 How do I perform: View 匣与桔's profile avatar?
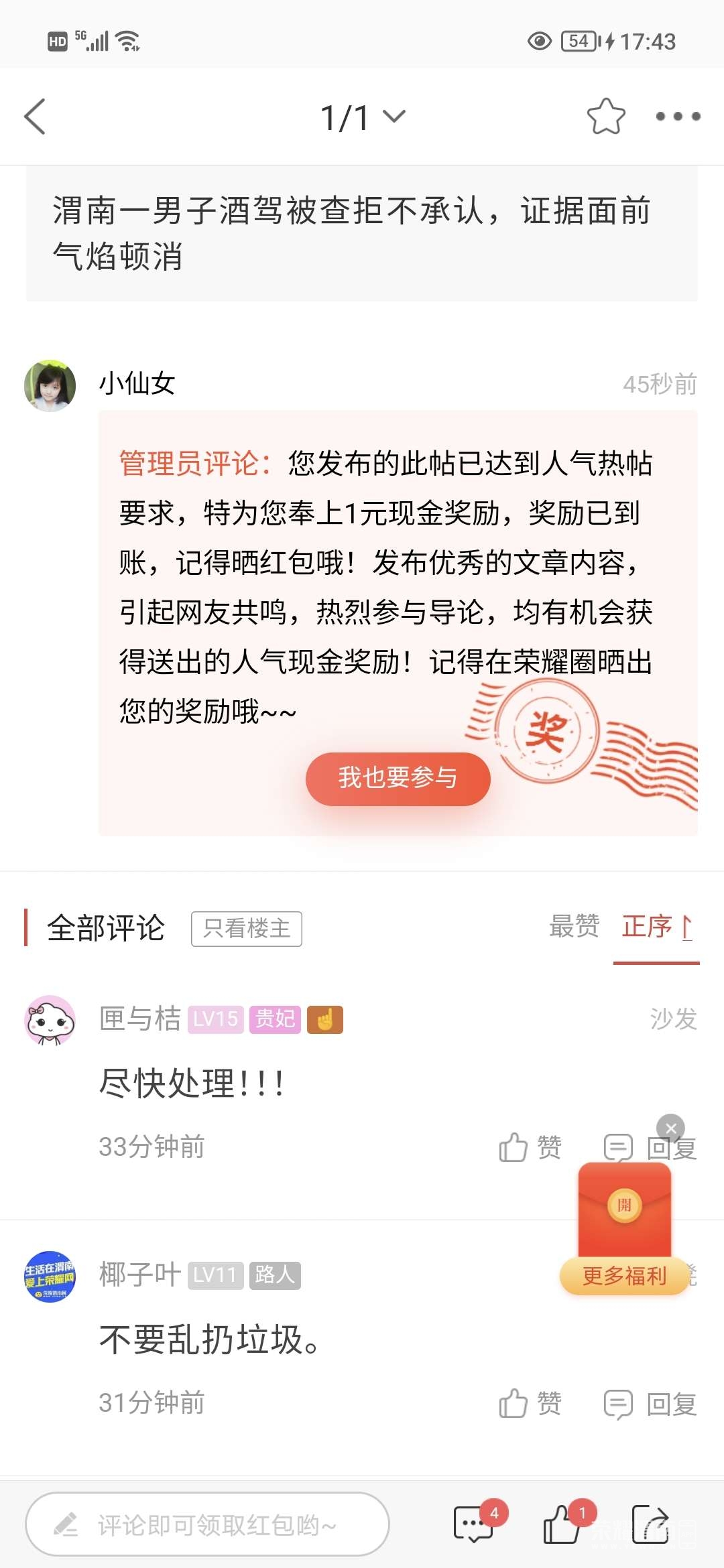pos(50,1020)
